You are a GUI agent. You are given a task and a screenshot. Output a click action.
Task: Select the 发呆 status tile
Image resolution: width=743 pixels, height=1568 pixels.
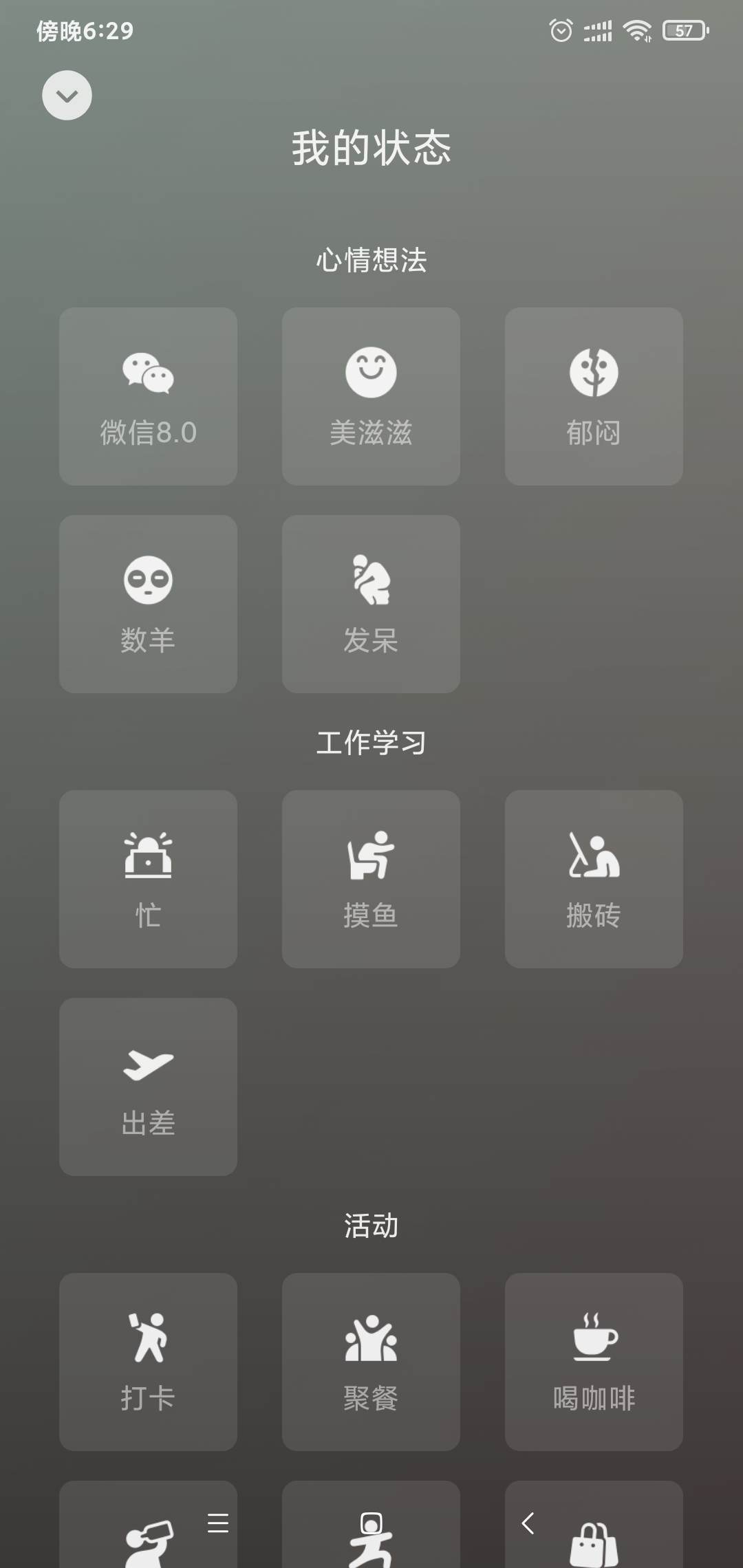tap(371, 604)
